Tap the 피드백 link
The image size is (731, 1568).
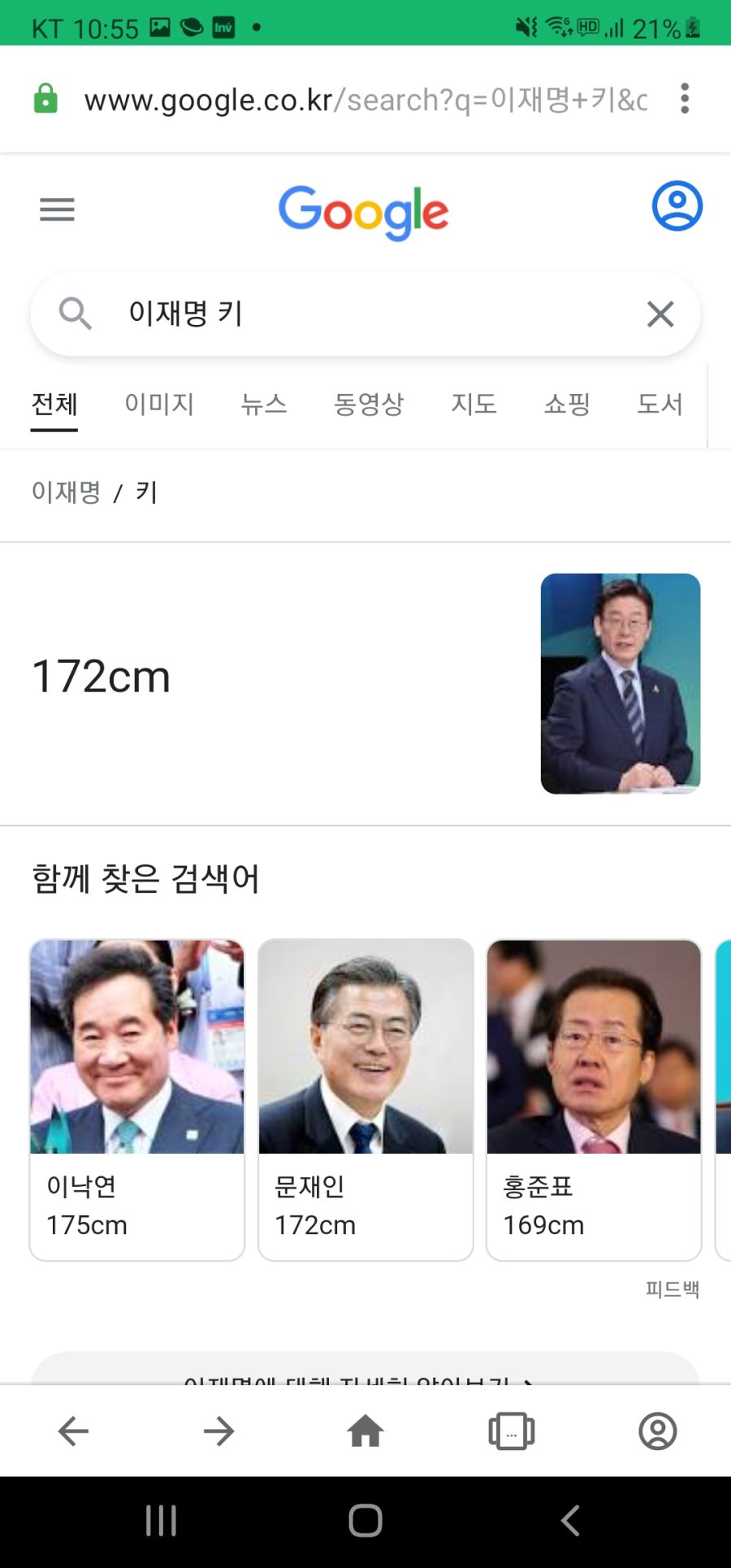pos(673,1289)
